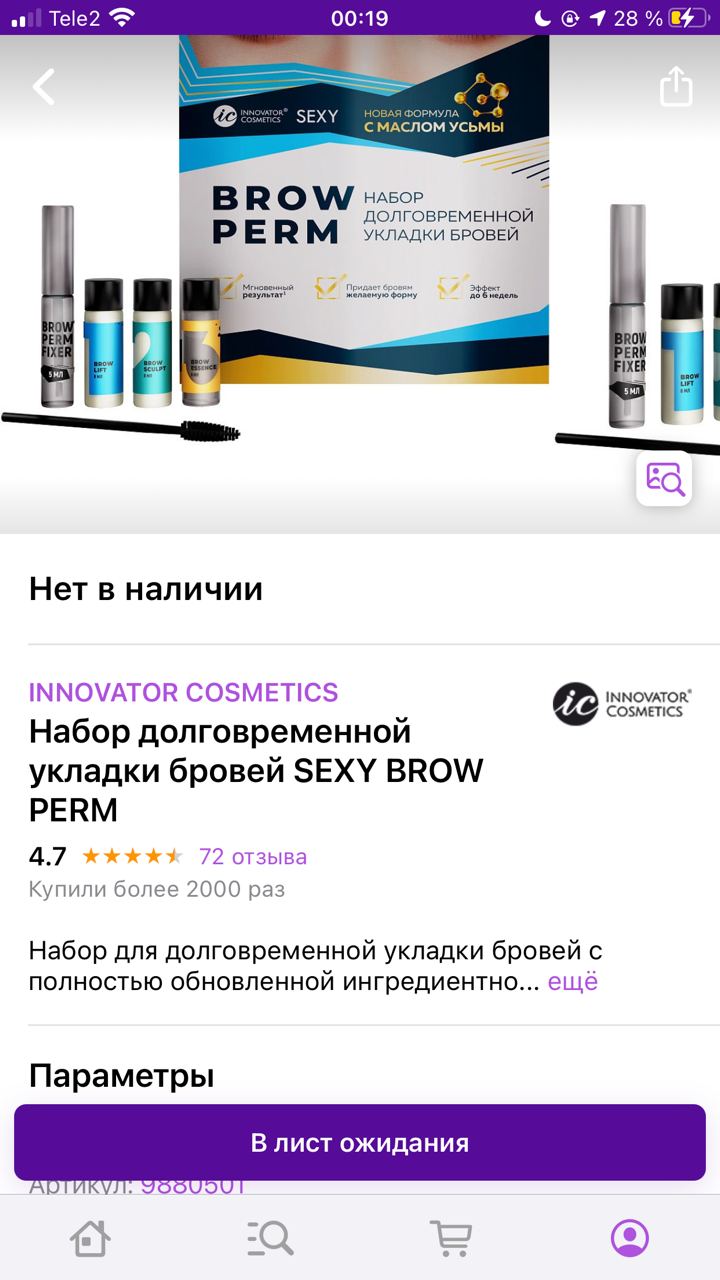
Task: Go back using the top-left arrow
Action: point(44,87)
